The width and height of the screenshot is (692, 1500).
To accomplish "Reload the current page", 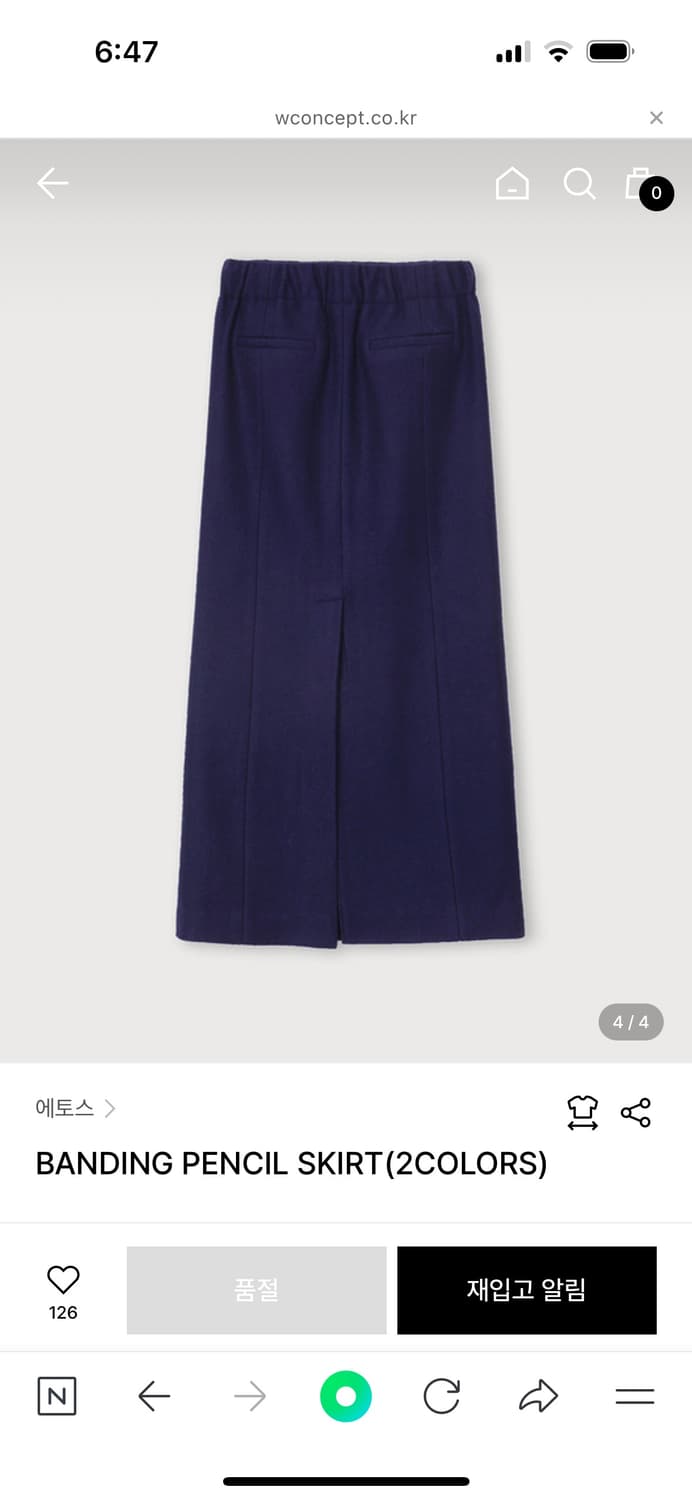I will coord(441,1396).
